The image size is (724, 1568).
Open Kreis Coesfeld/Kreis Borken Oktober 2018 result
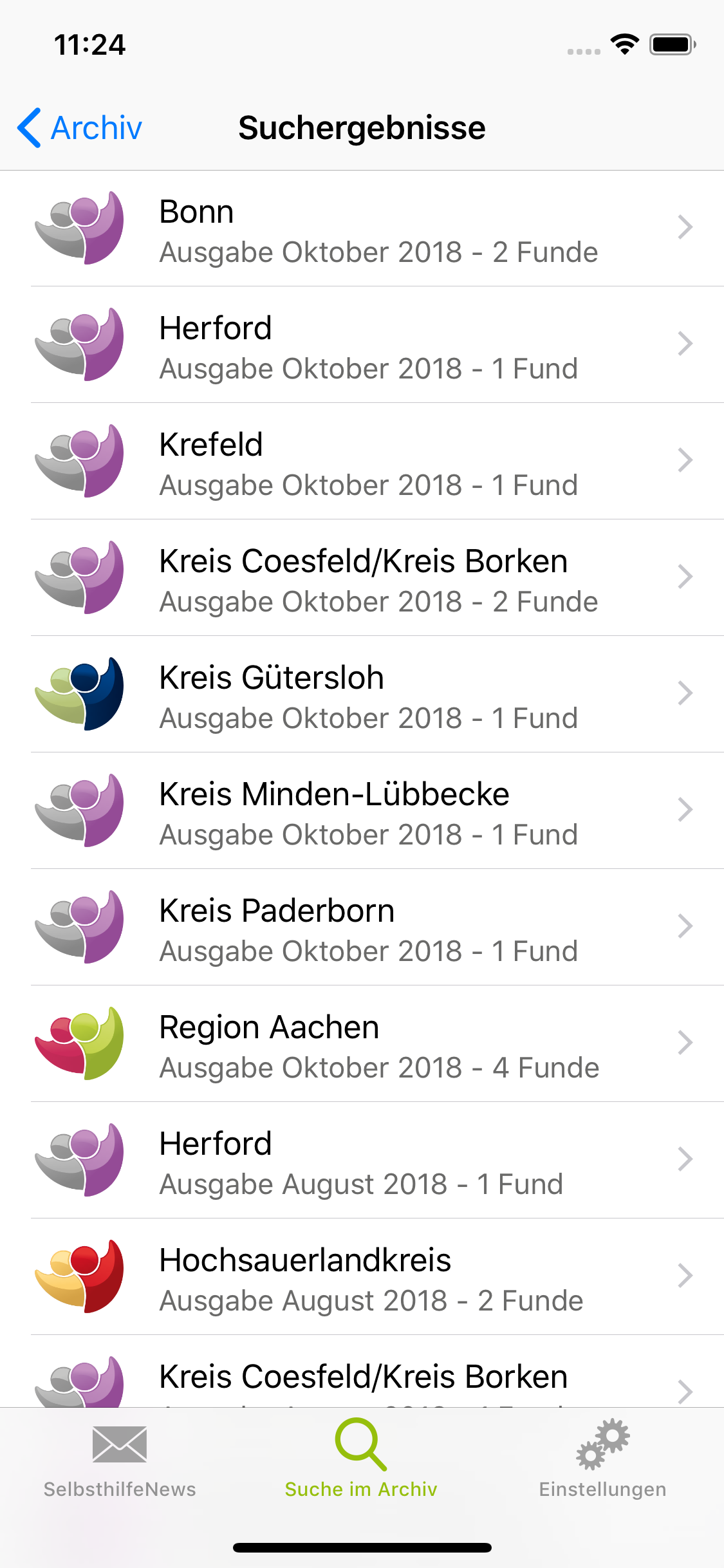[362, 578]
